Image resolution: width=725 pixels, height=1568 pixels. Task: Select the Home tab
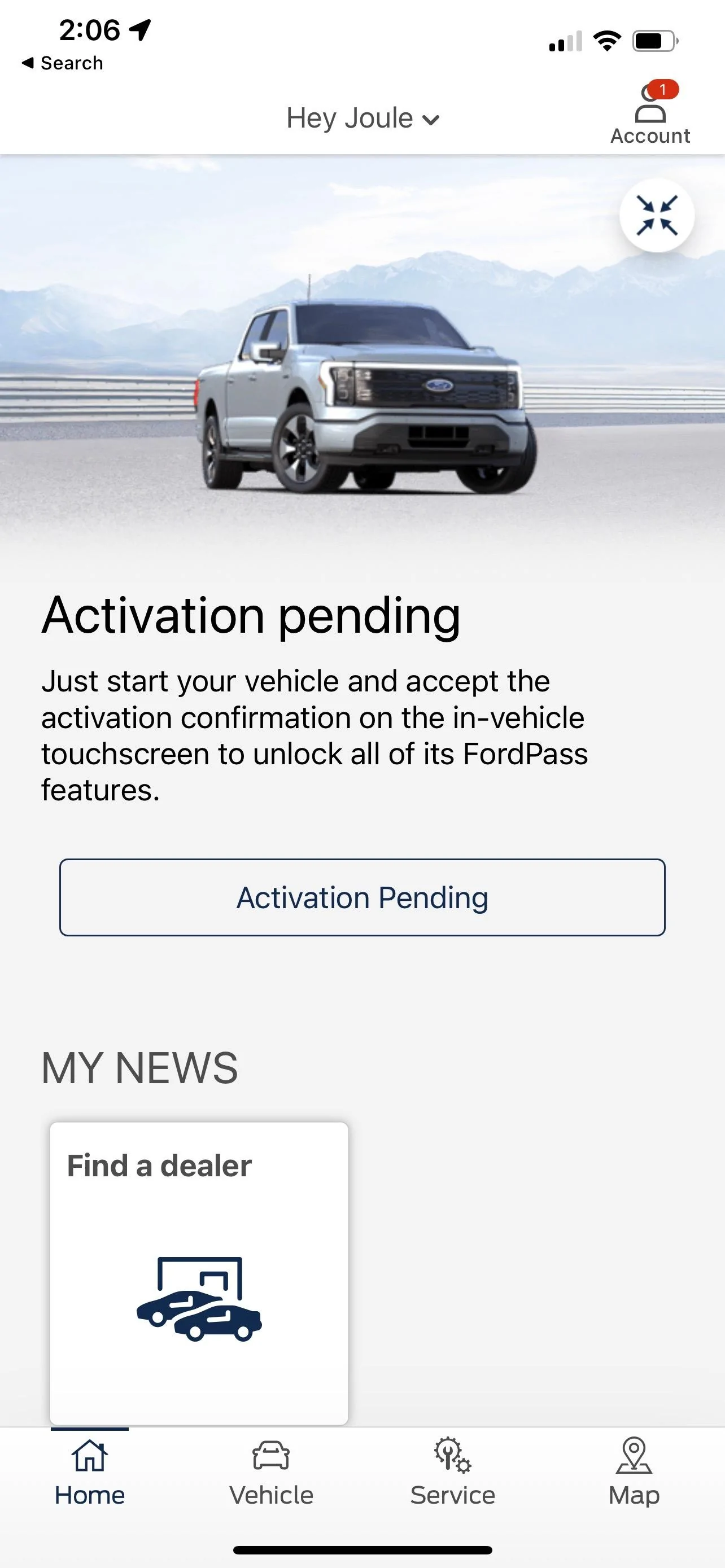[x=89, y=1474]
